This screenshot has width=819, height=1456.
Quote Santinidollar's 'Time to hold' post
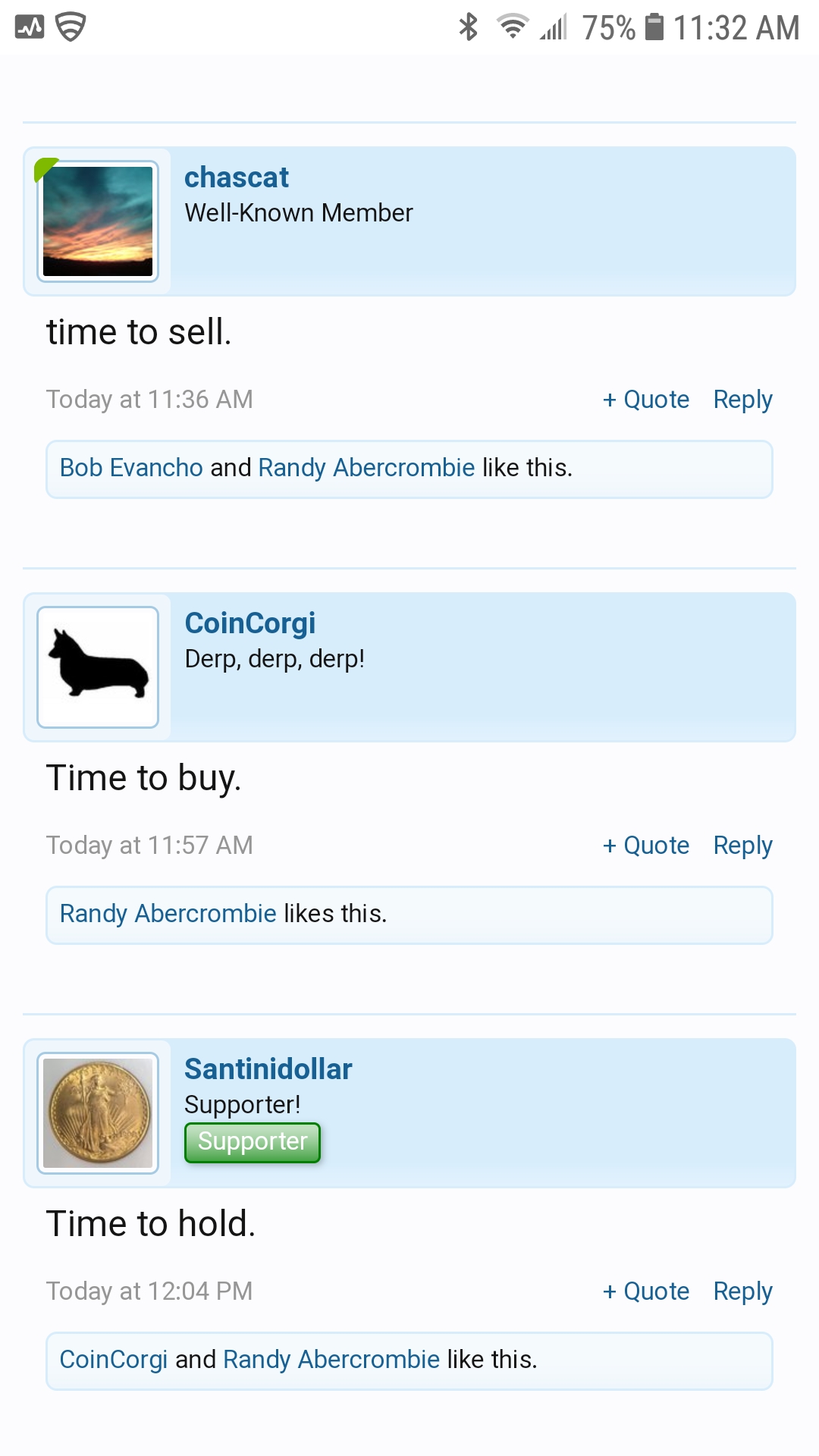[645, 1291]
